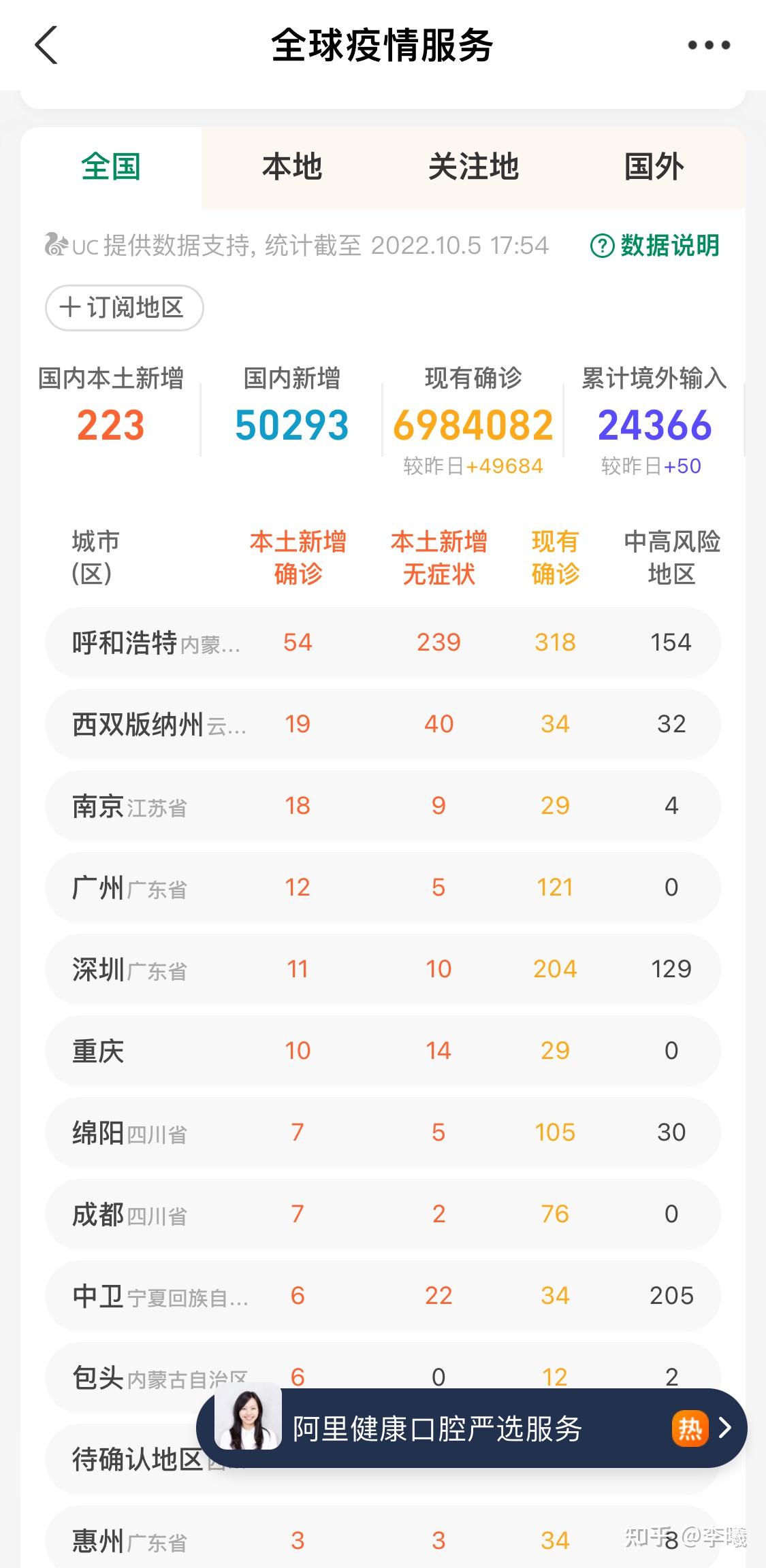Go back using the top-left arrow

click(x=46, y=45)
